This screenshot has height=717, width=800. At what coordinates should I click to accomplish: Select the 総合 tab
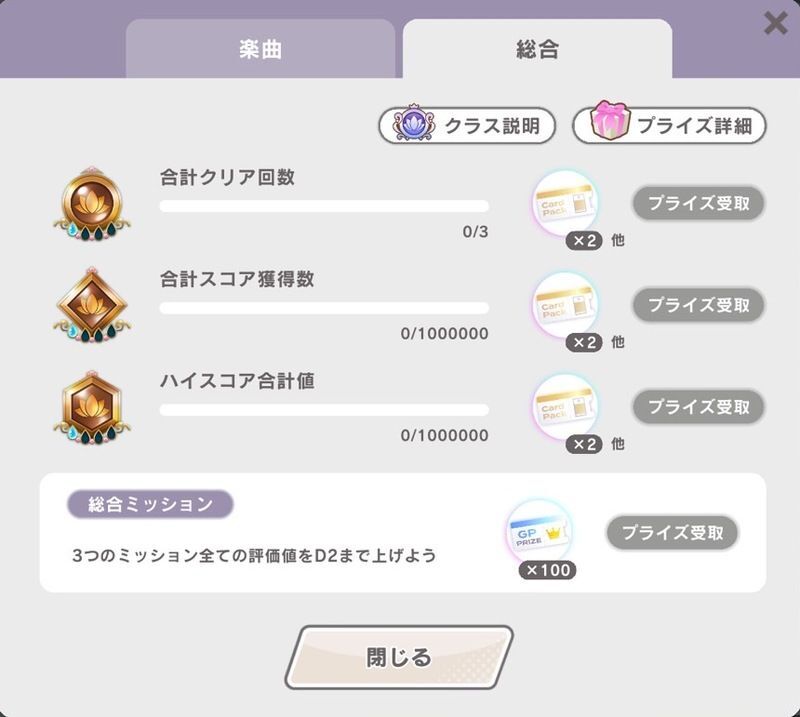click(537, 49)
